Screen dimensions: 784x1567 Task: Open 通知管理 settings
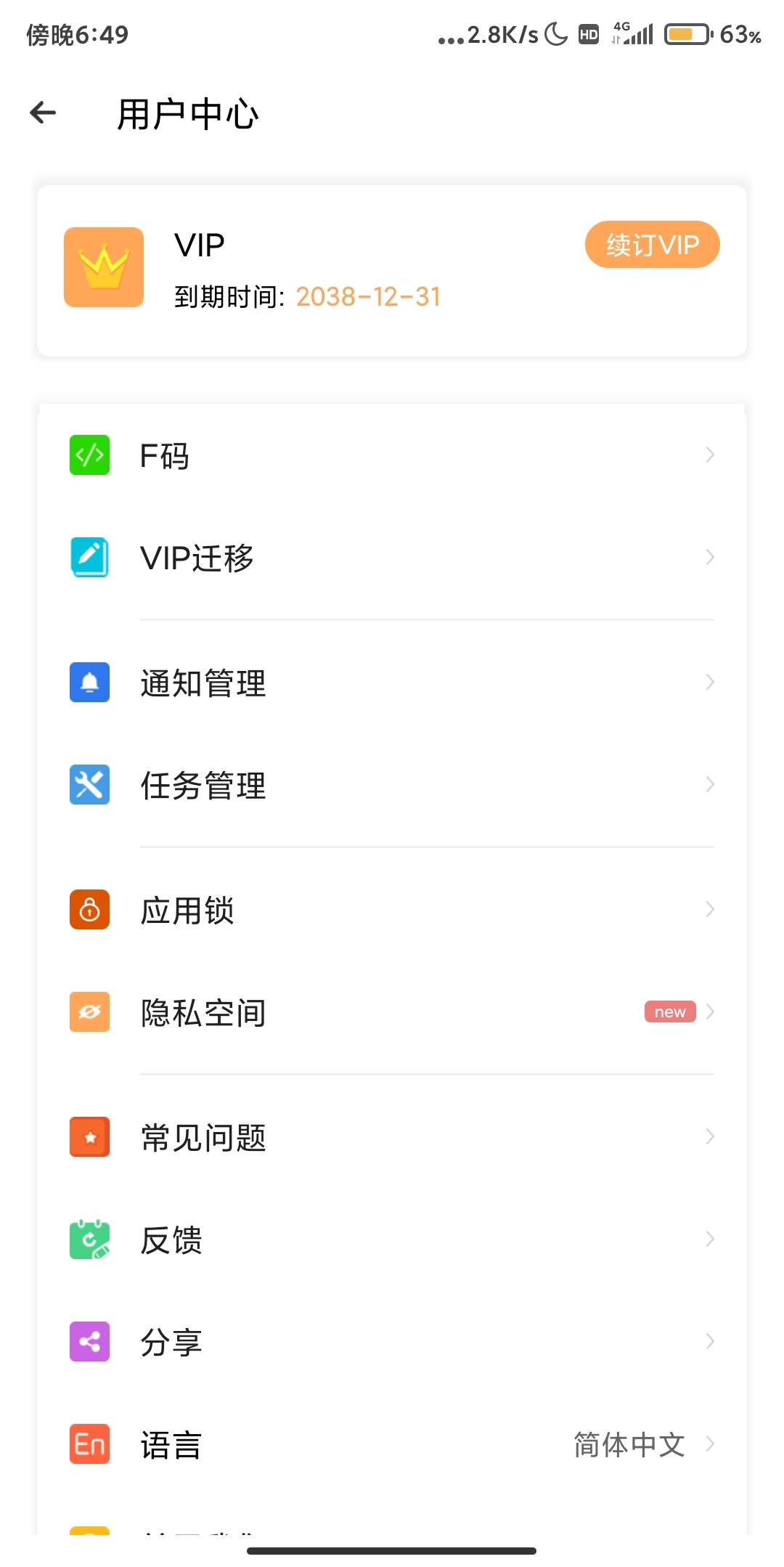392,683
